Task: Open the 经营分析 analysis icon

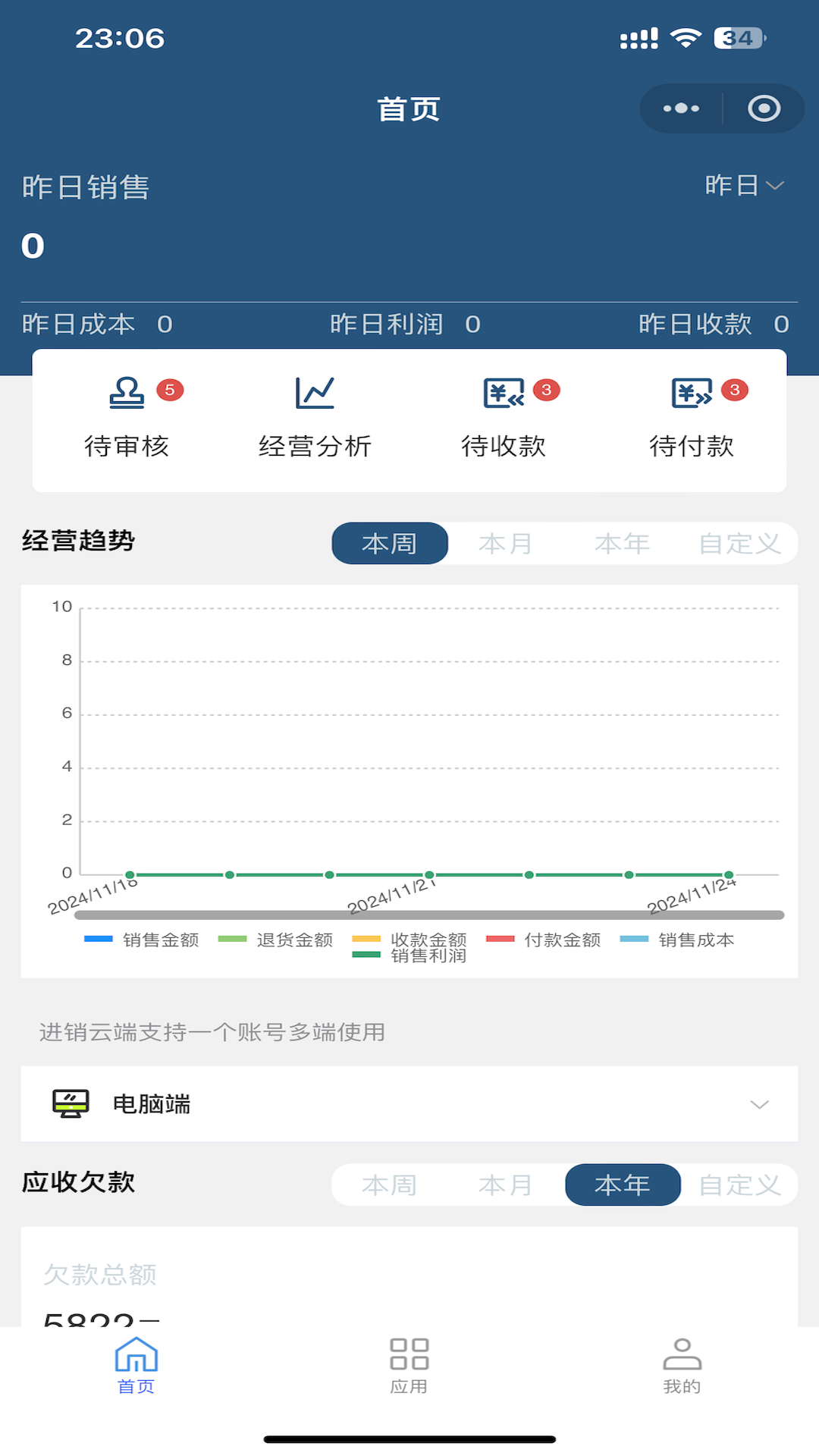Action: pyautogui.click(x=315, y=391)
